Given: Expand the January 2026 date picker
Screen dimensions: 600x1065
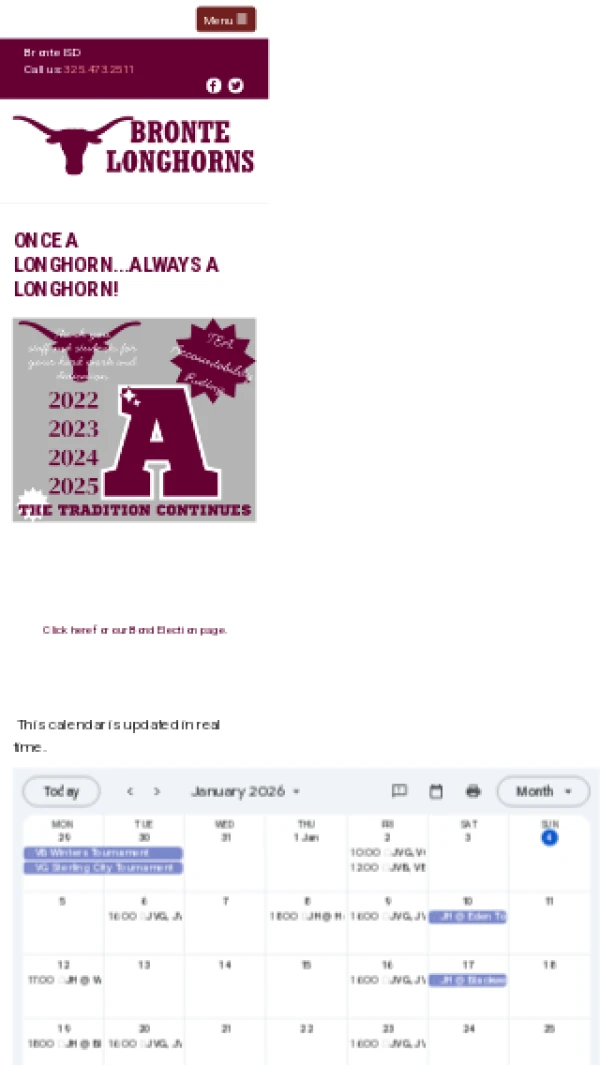Looking at the screenshot, I should click(245, 791).
